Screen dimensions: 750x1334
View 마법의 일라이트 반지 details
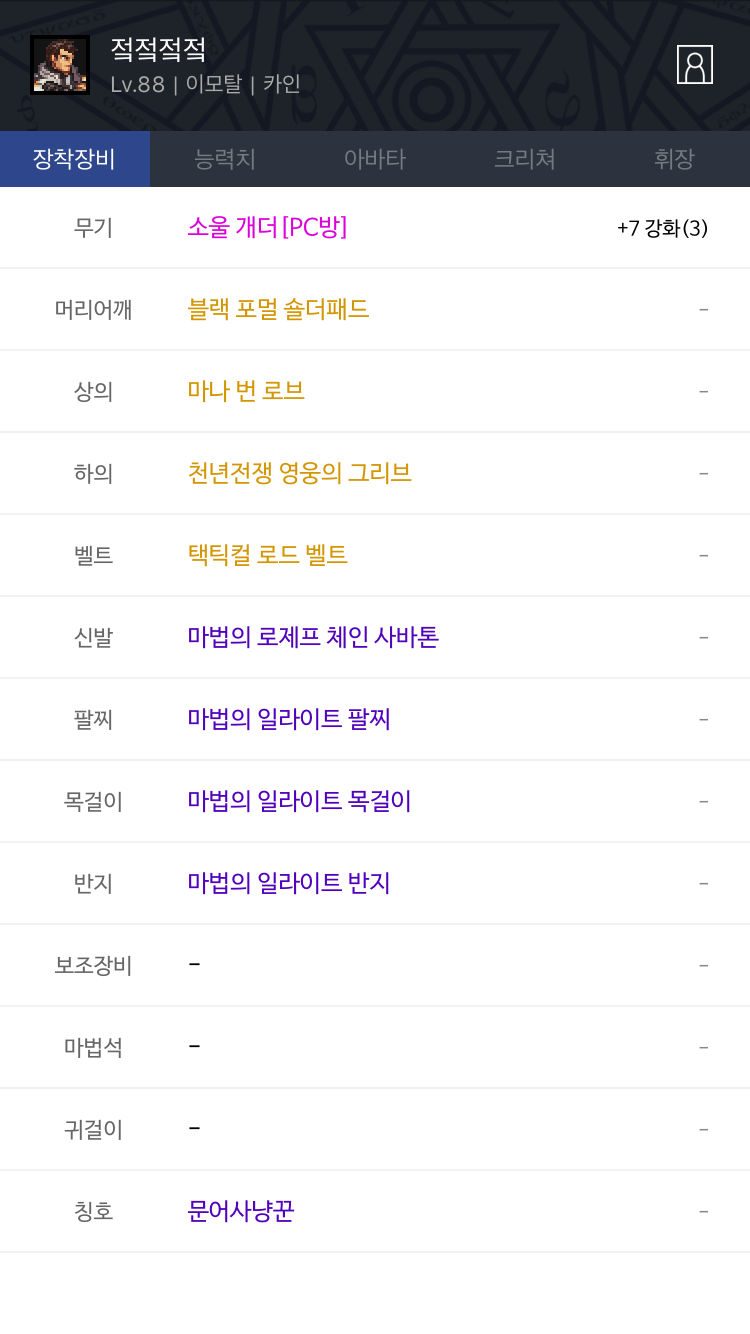click(289, 883)
